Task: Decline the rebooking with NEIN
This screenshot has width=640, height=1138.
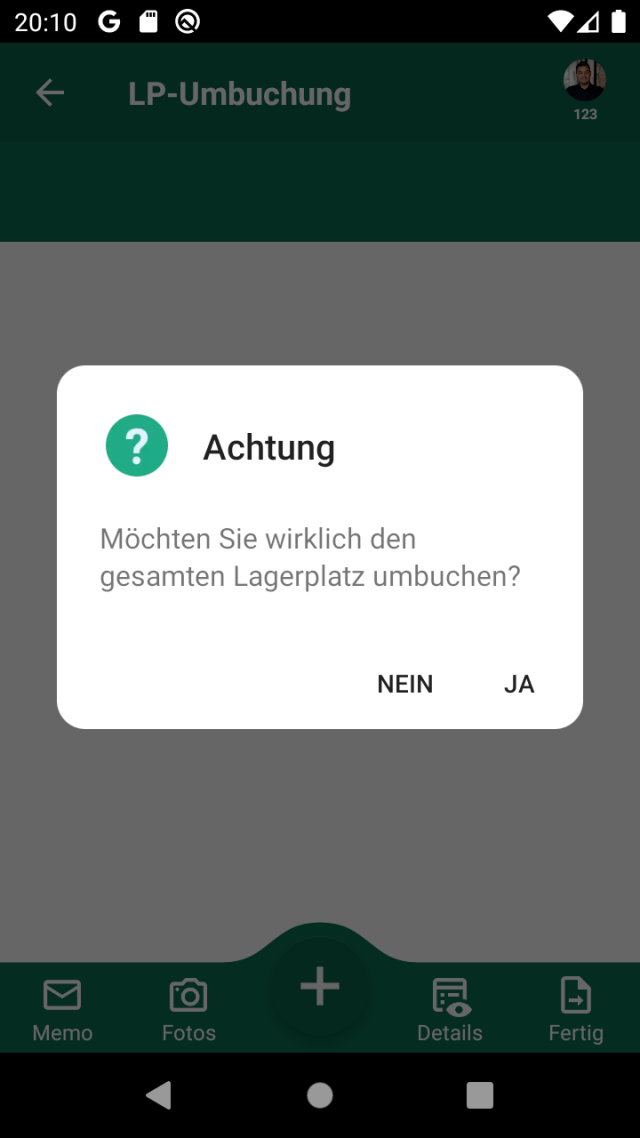Action: pyautogui.click(x=405, y=684)
